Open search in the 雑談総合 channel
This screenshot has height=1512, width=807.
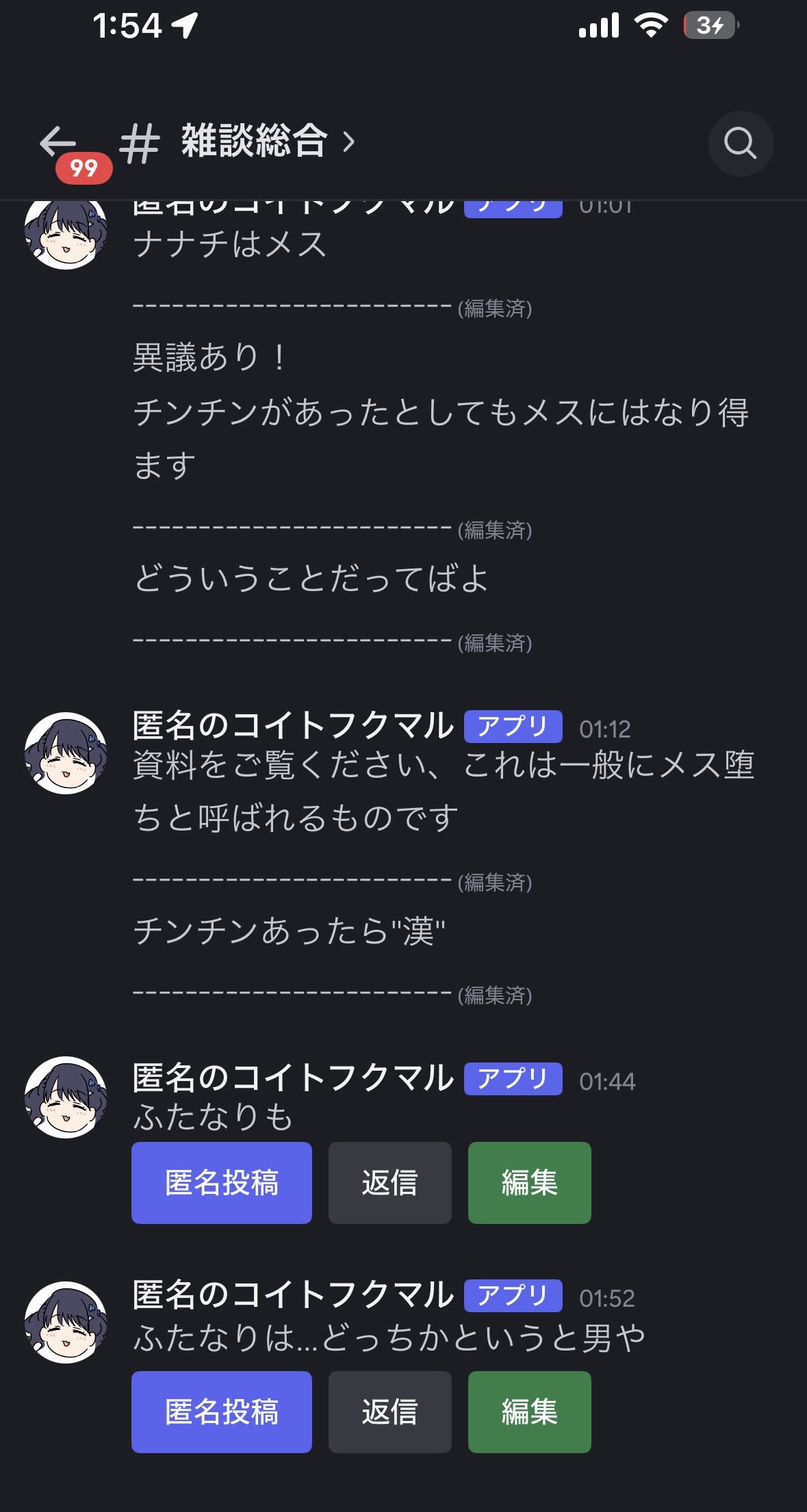740,144
